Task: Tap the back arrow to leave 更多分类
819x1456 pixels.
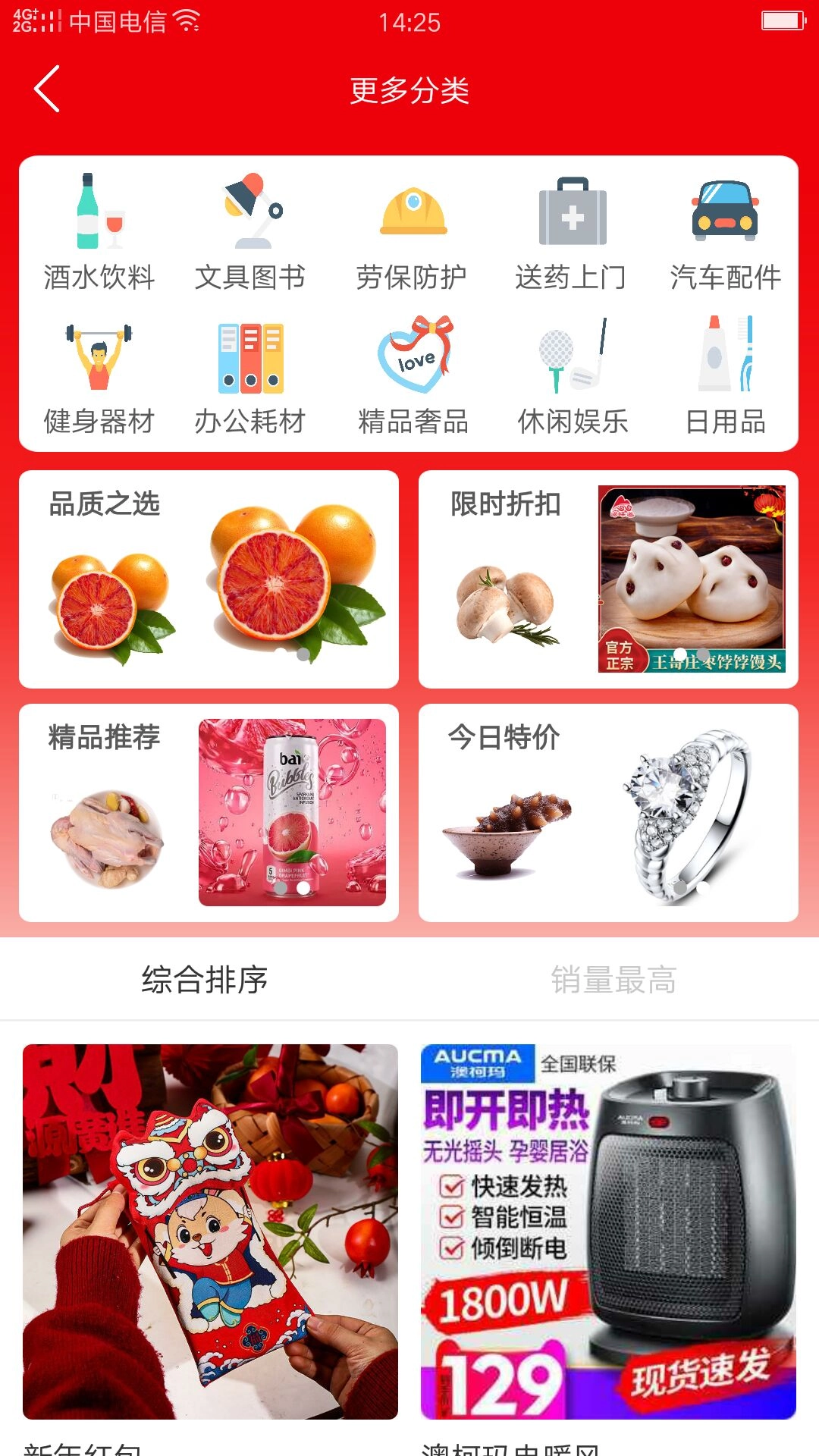Action: point(45,89)
